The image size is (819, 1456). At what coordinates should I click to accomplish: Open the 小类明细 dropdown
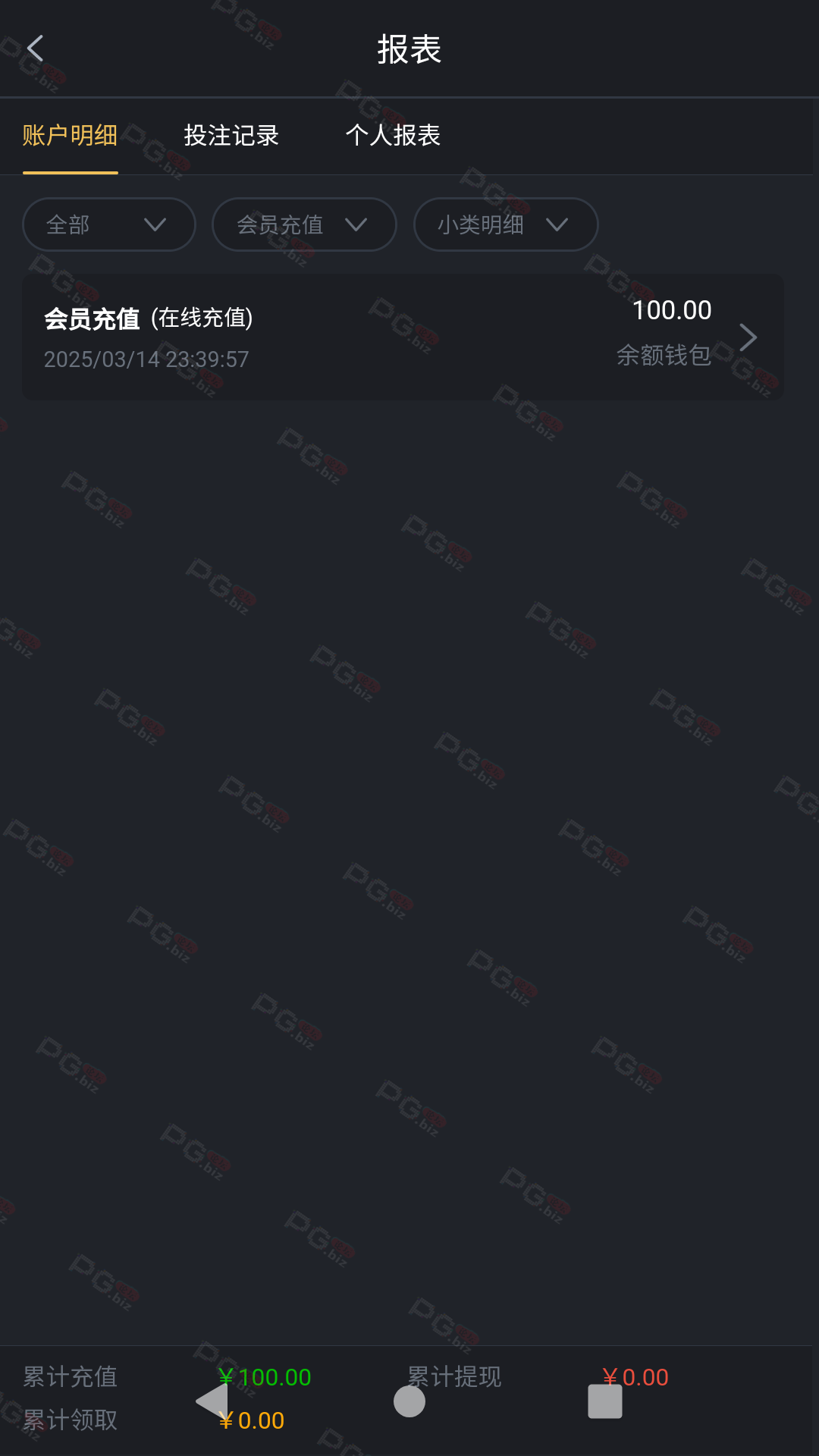pyautogui.click(x=506, y=224)
